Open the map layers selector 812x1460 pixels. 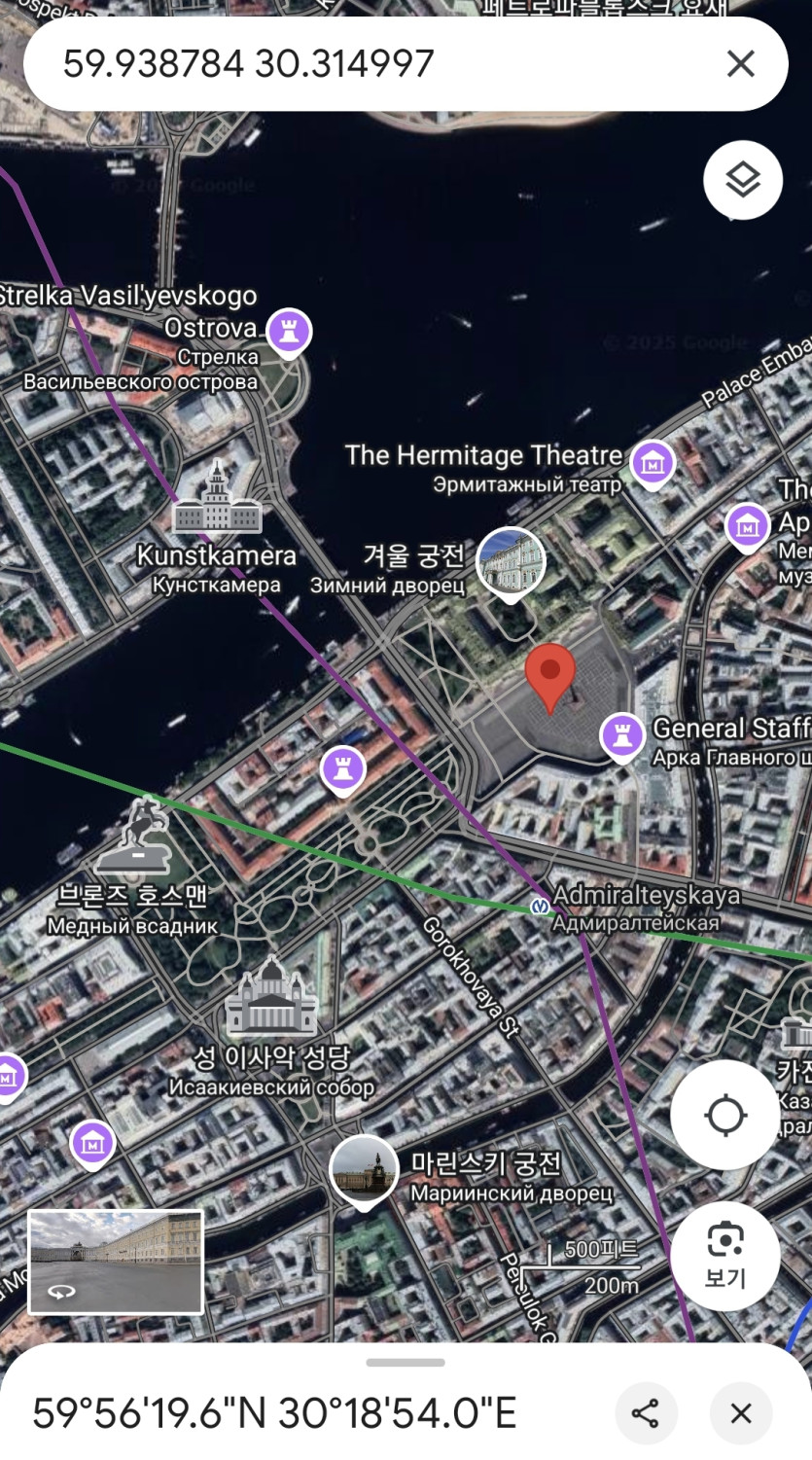pyautogui.click(x=742, y=180)
